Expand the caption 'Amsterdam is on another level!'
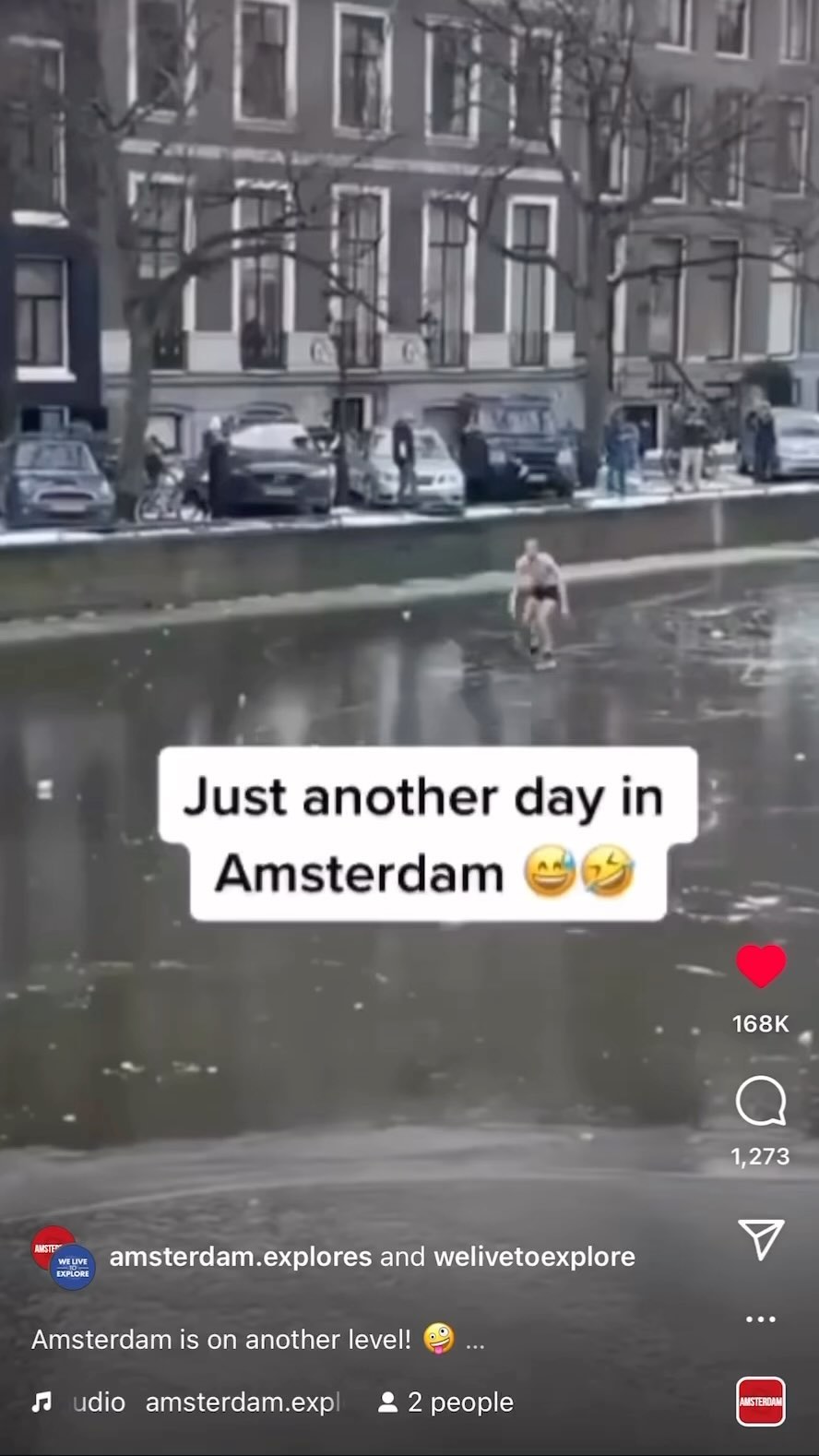 point(474,1340)
